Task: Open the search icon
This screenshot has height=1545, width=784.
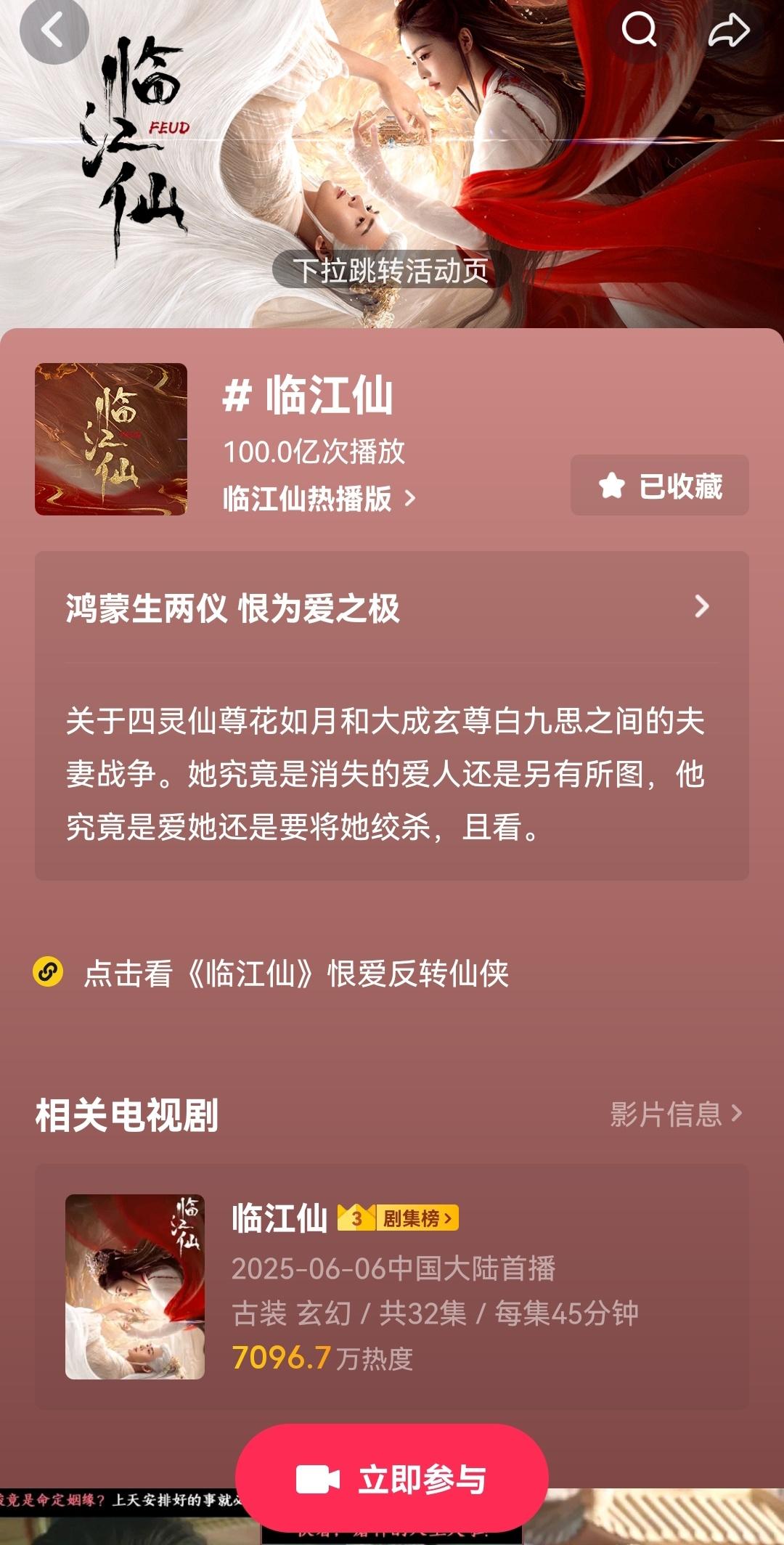Action: coord(639,30)
